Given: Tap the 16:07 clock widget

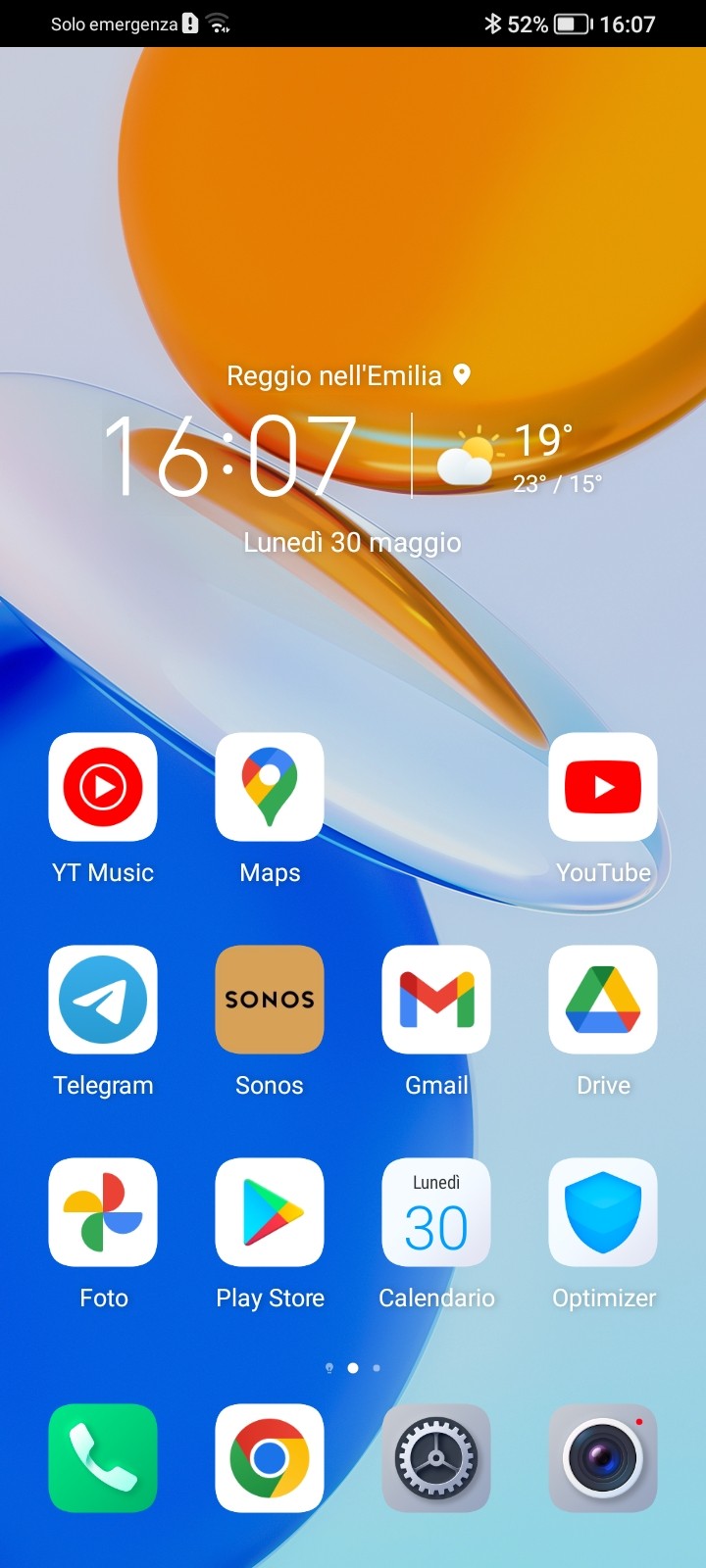Looking at the screenshot, I should [x=230, y=456].
